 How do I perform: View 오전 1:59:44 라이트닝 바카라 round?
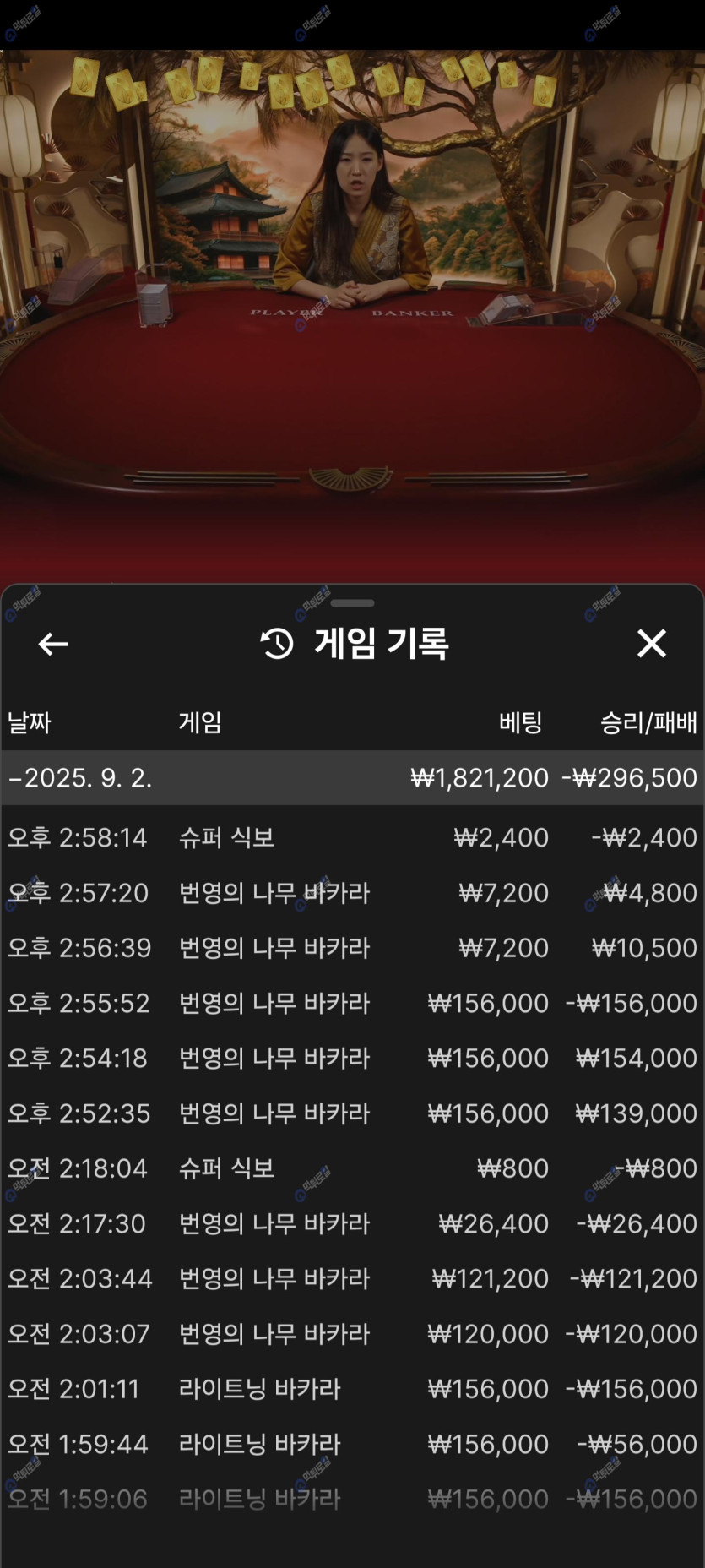(x=352, y=1444)
